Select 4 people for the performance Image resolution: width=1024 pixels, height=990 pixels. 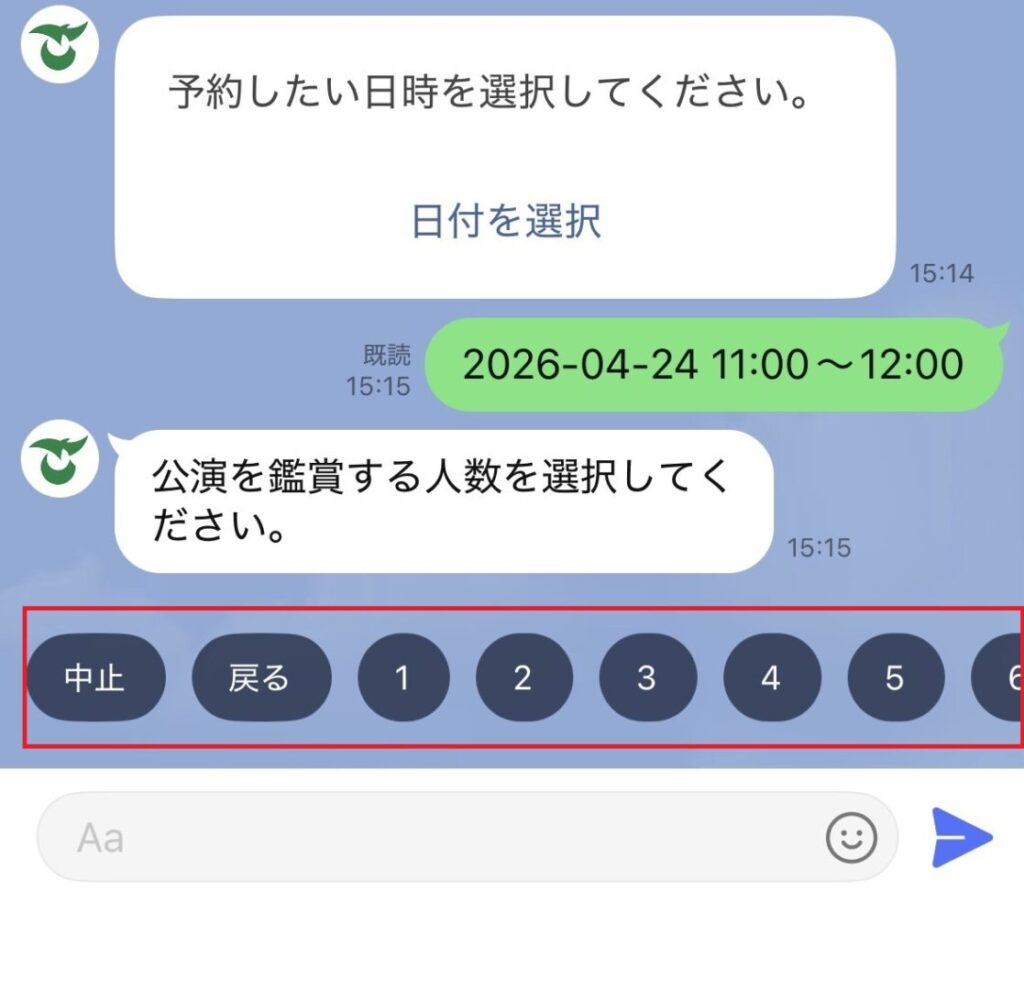click(x=771, y=678)
